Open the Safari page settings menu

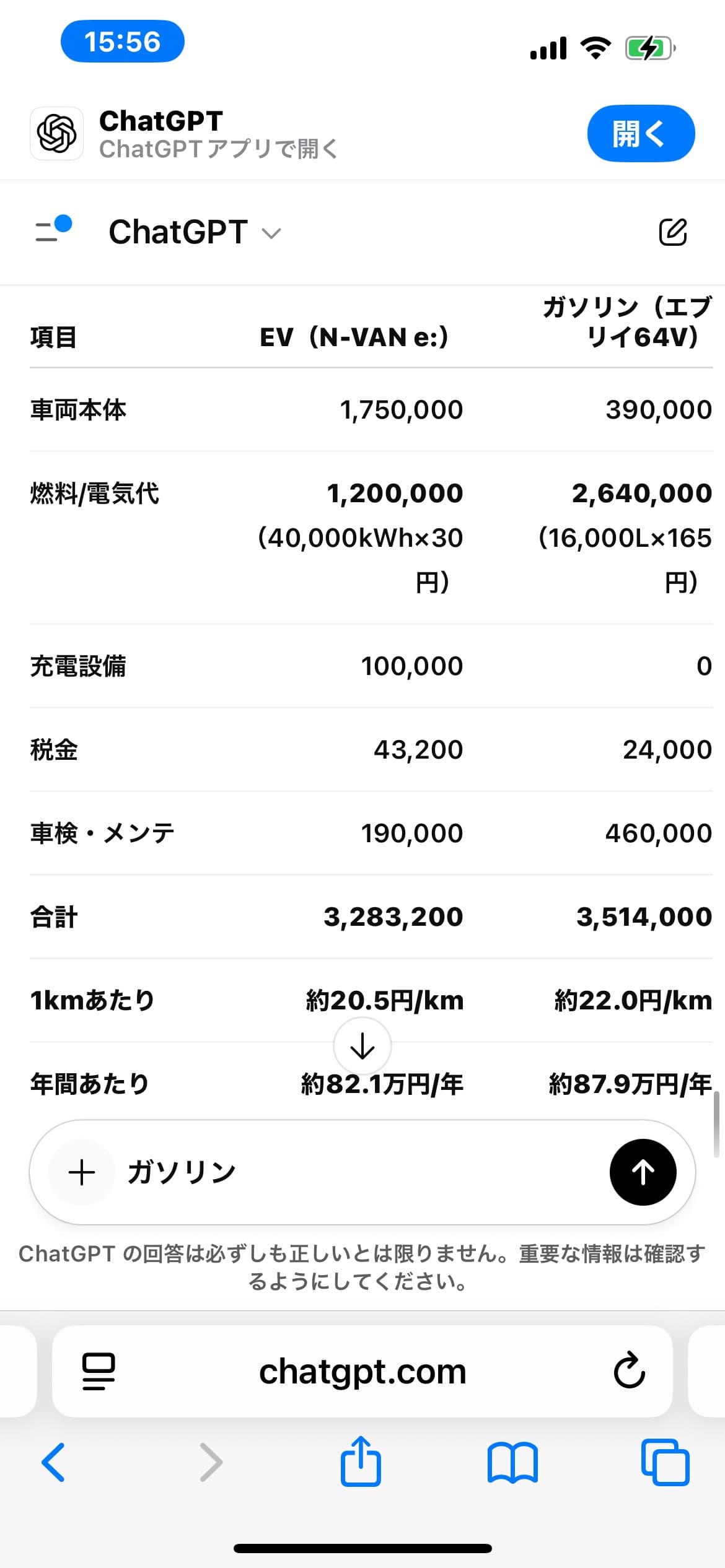(99, 1371)
